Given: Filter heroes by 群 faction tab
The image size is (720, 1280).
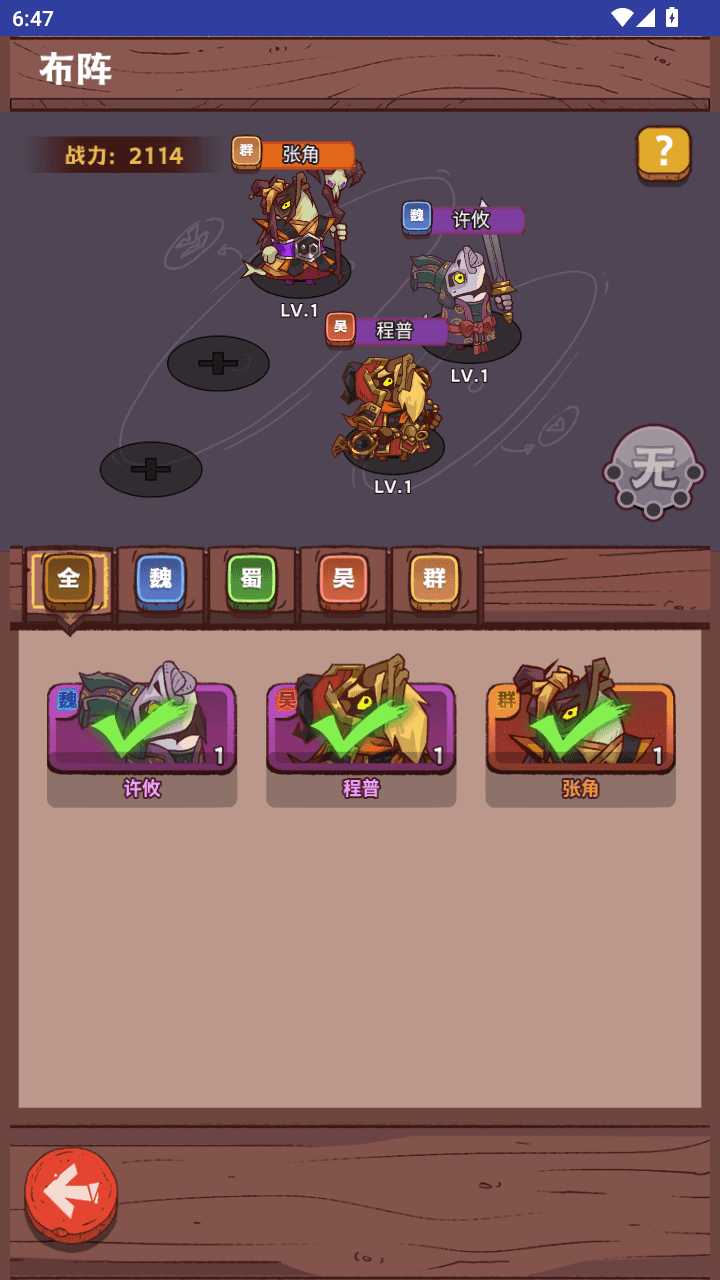Looking at the screenshot, I should click(434, 579).
